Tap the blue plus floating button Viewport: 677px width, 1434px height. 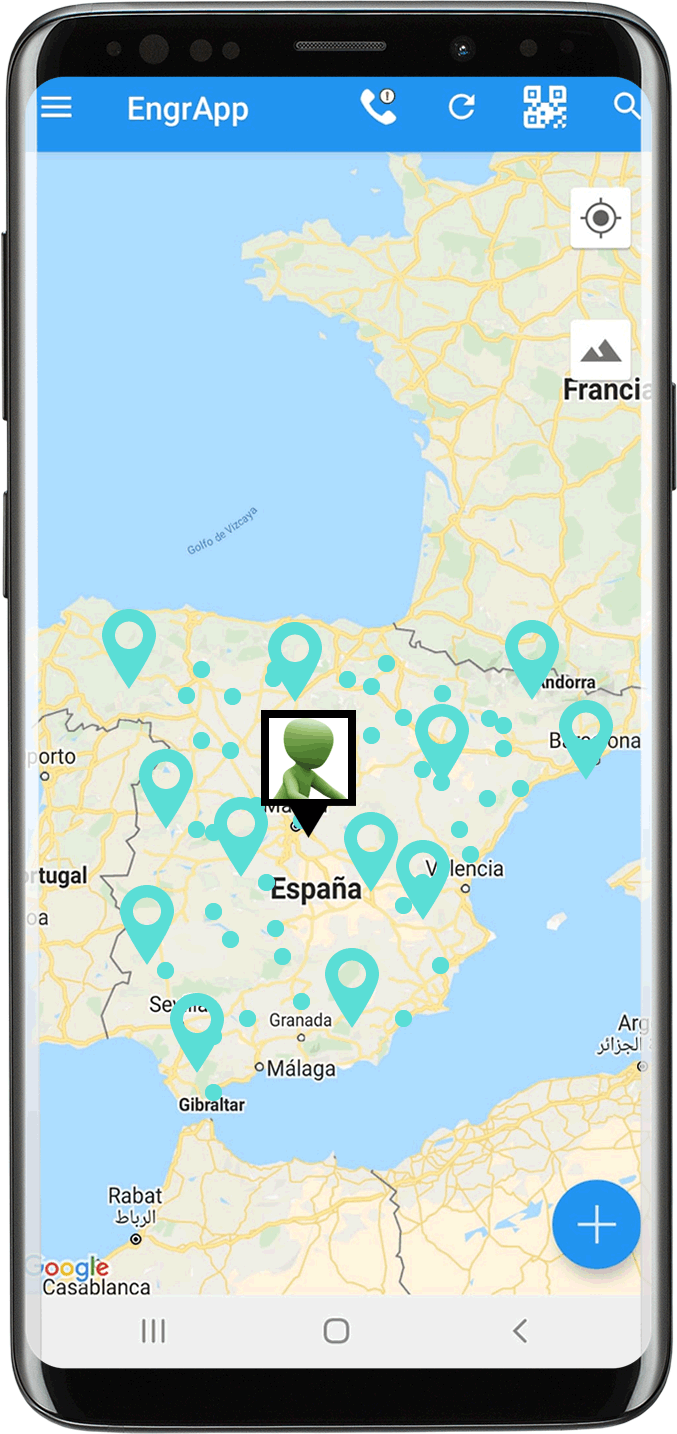596,1224
